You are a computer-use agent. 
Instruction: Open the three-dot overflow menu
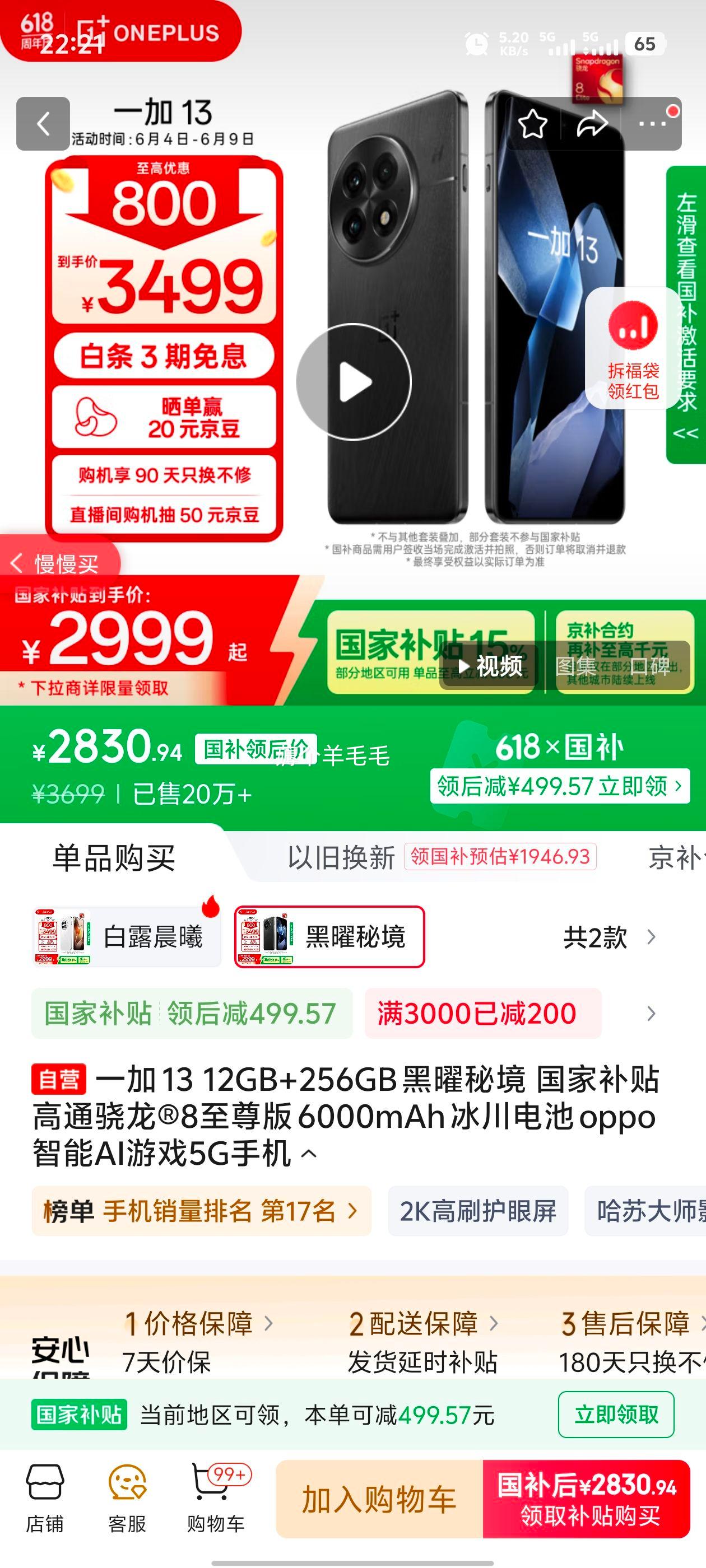click(x=652, y=124)
